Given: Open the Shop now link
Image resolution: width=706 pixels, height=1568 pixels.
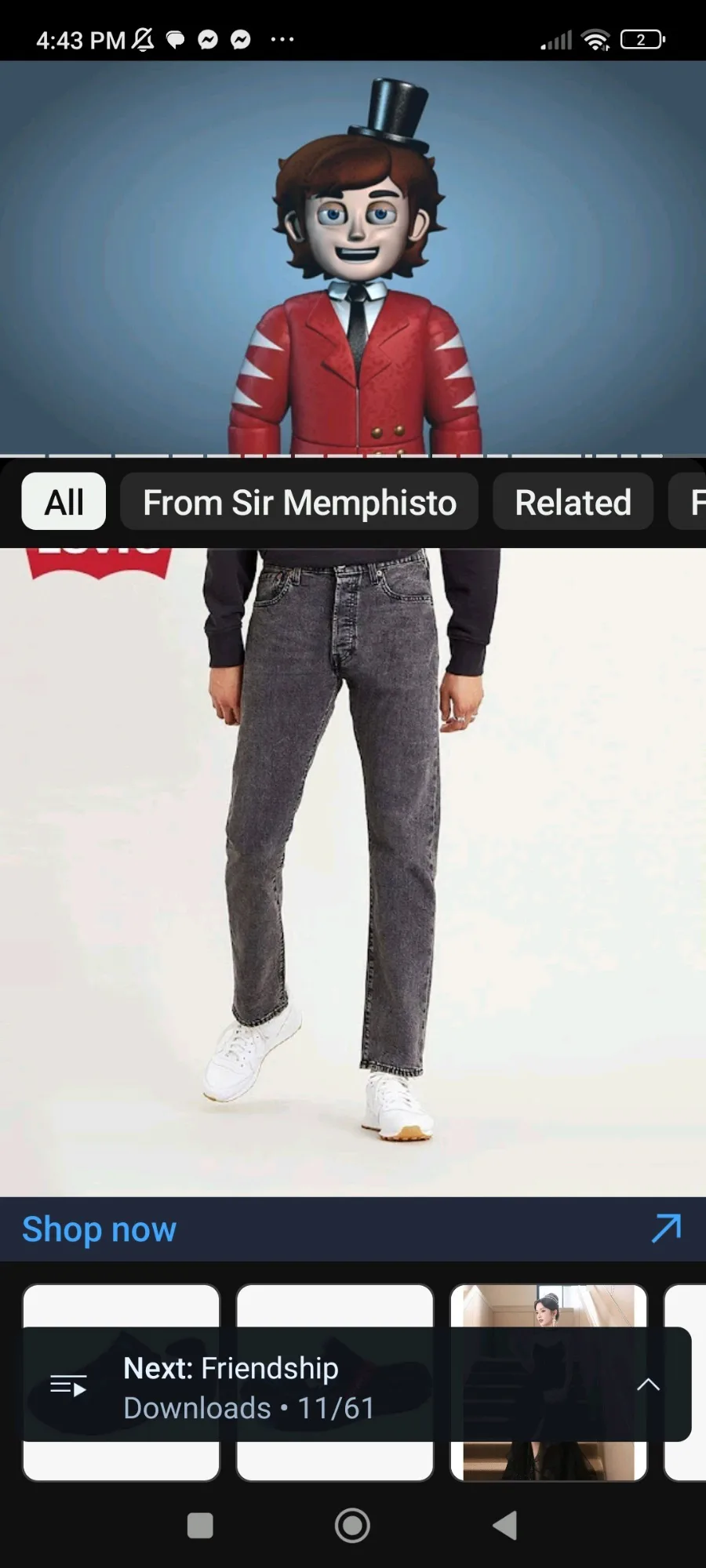Looking at the screenshot, I should point(353,1229).
